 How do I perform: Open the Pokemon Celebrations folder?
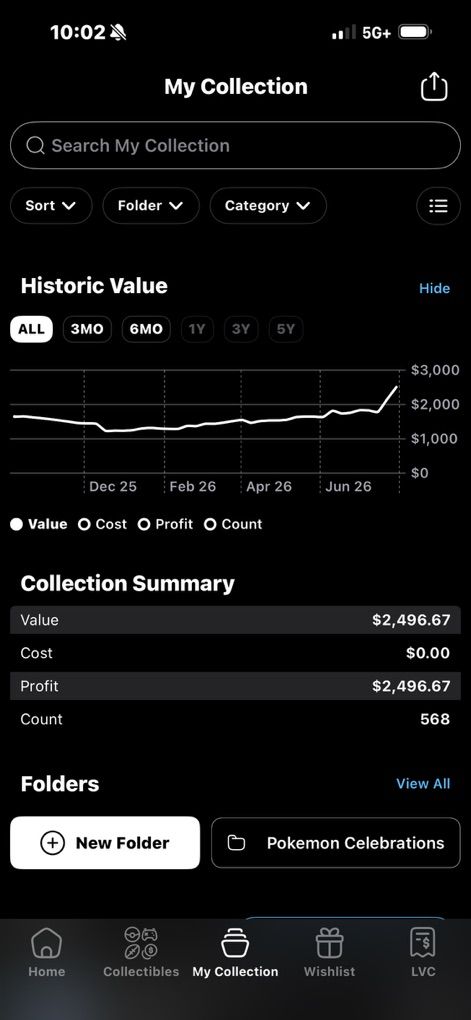point(336,842)
